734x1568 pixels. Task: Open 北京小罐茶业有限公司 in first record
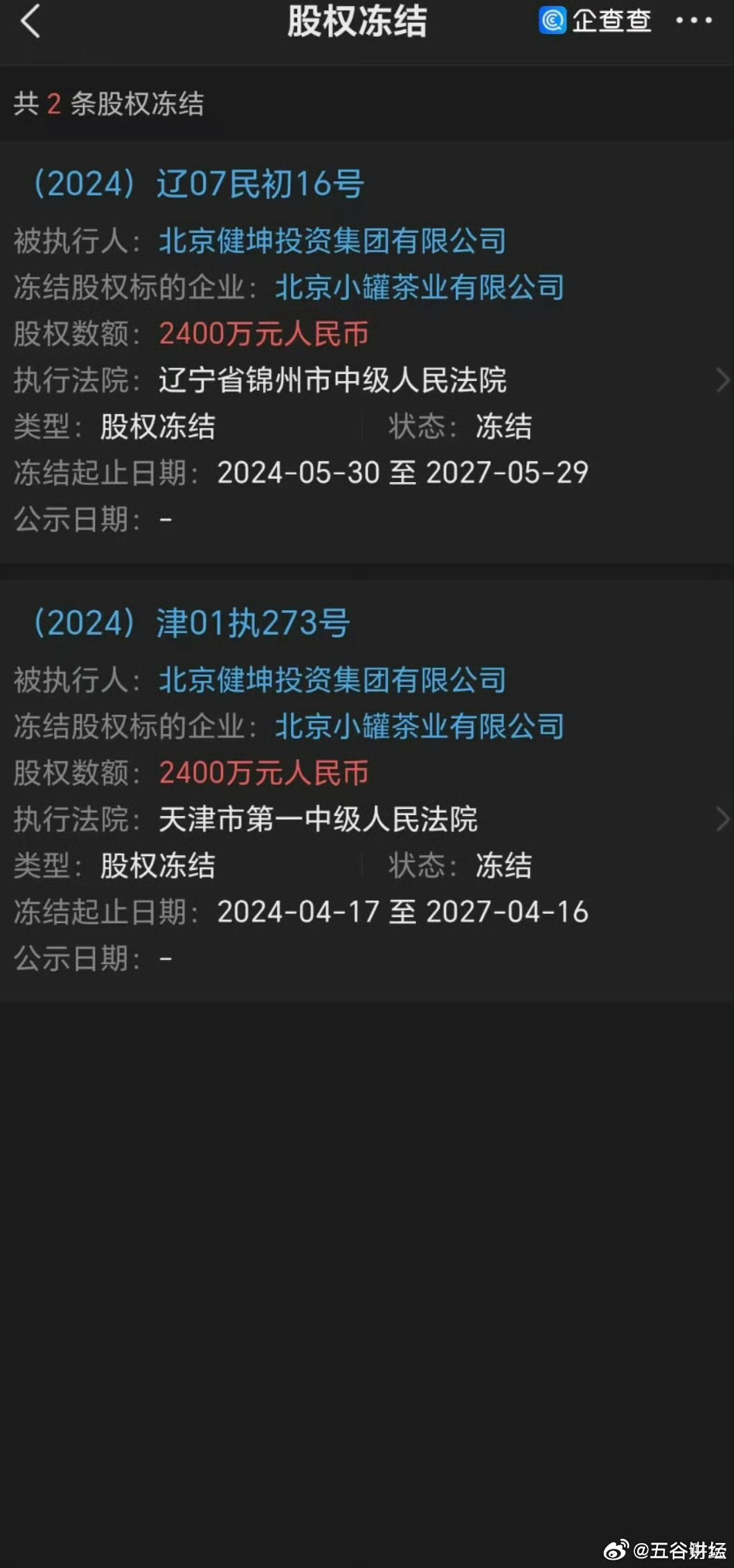coord(419,287)
